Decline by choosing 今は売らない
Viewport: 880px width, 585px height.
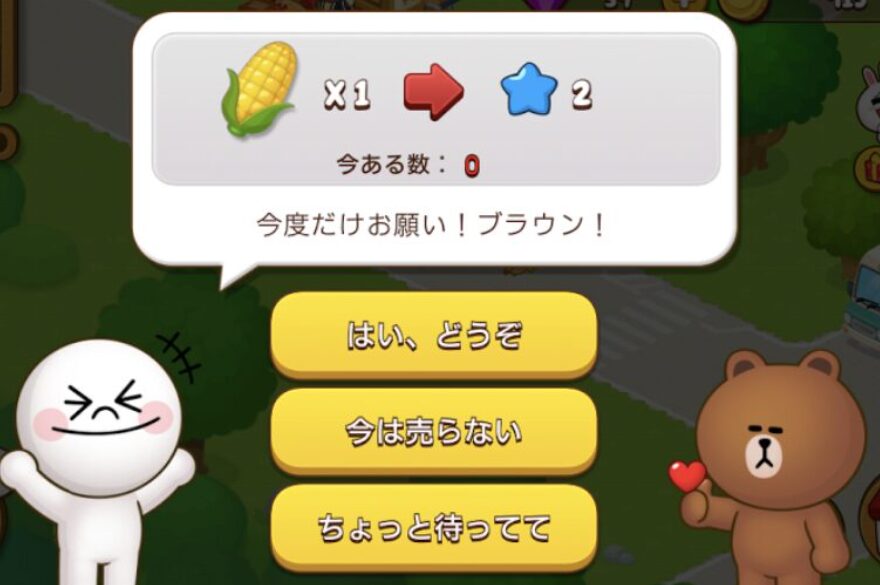tap(434, 431)
